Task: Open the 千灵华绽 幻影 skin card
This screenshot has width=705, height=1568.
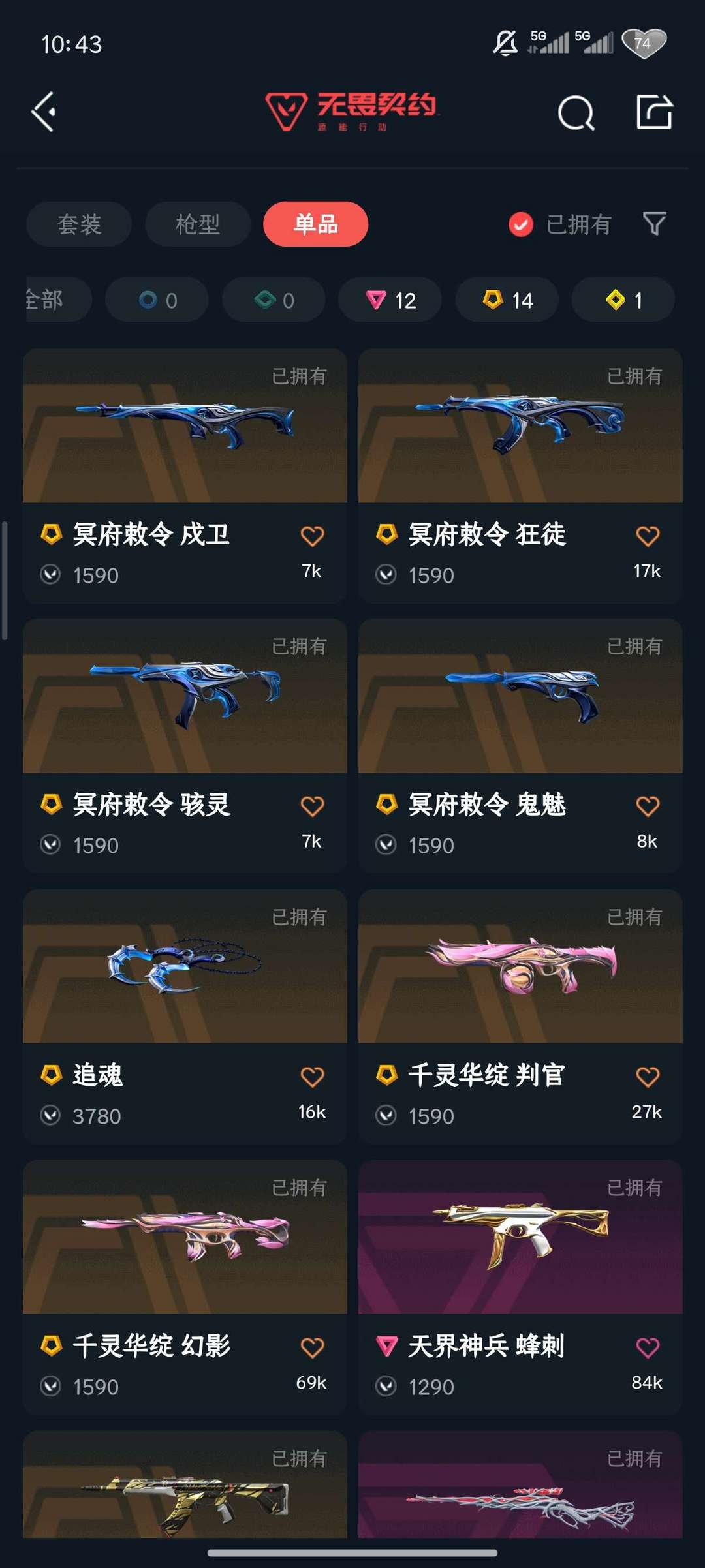Action: point(185,1287)
